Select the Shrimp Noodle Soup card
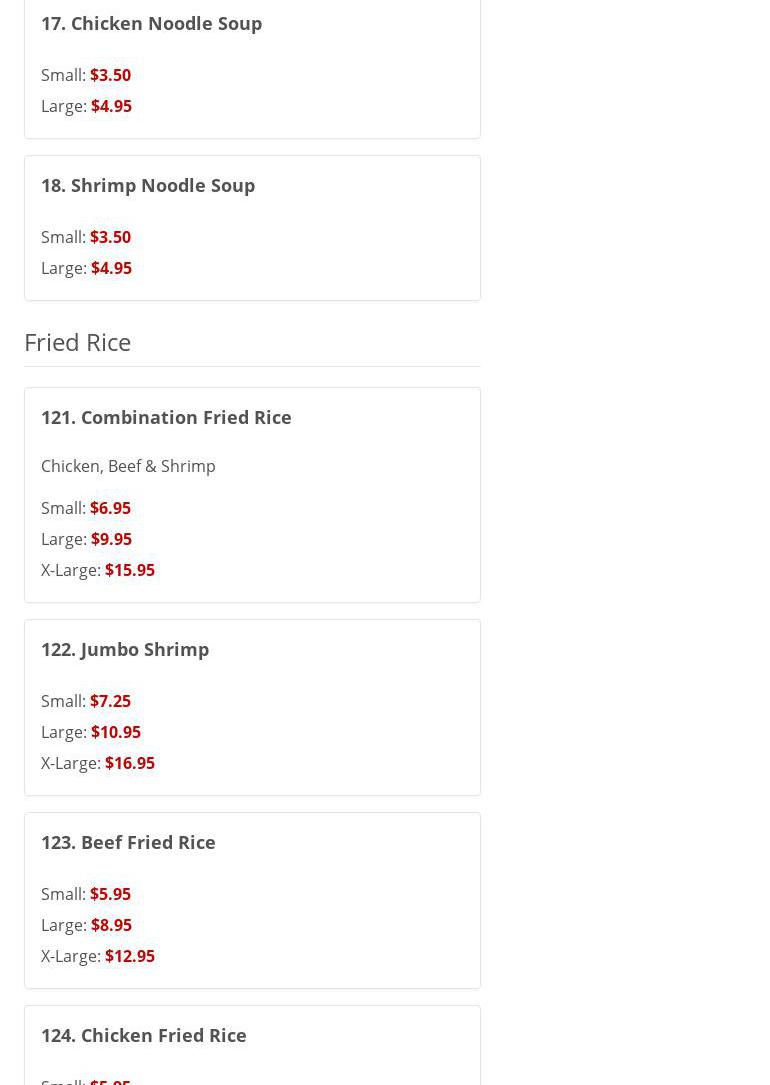Image resolution: width=770 pixels, height=1085 pixels. pos(148,185)
